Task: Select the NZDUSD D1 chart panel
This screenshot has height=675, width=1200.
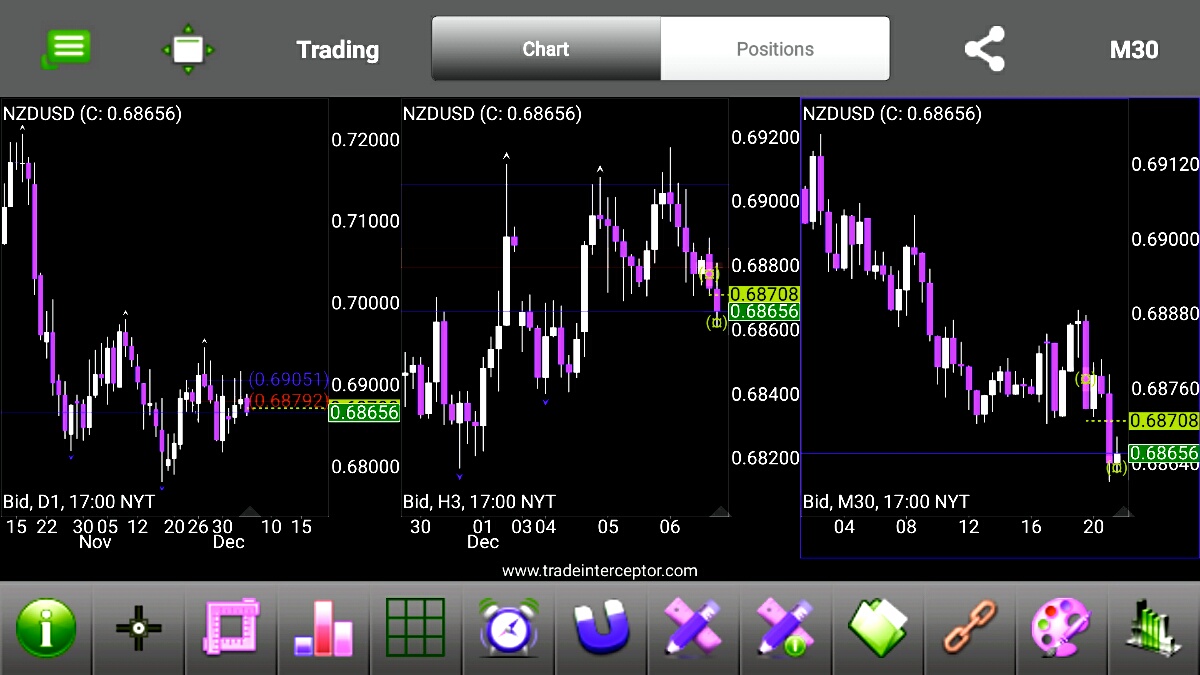Action: 165,300
